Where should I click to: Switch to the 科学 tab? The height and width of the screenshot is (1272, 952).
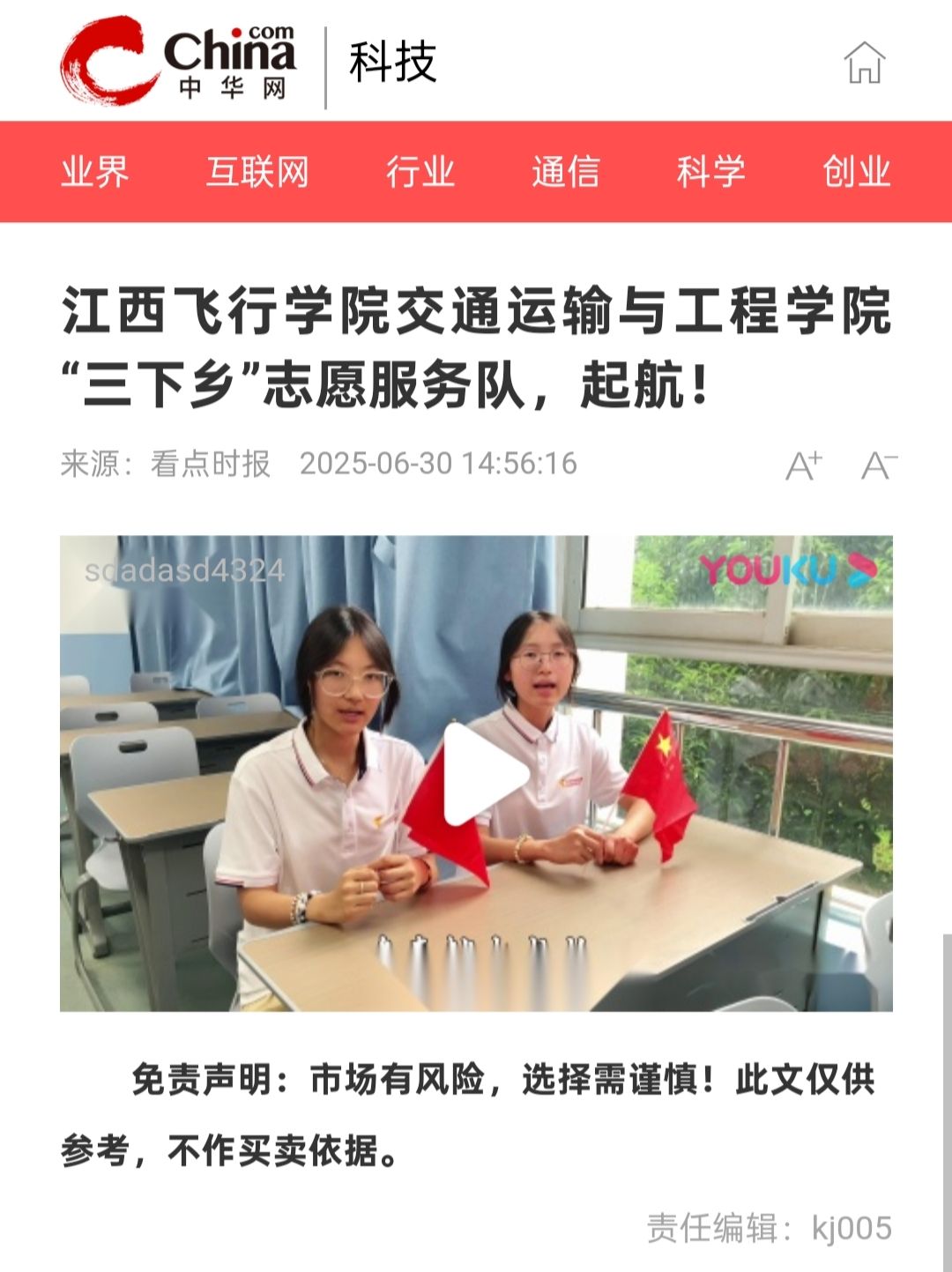pyautogui.click(x=711, y=171)
